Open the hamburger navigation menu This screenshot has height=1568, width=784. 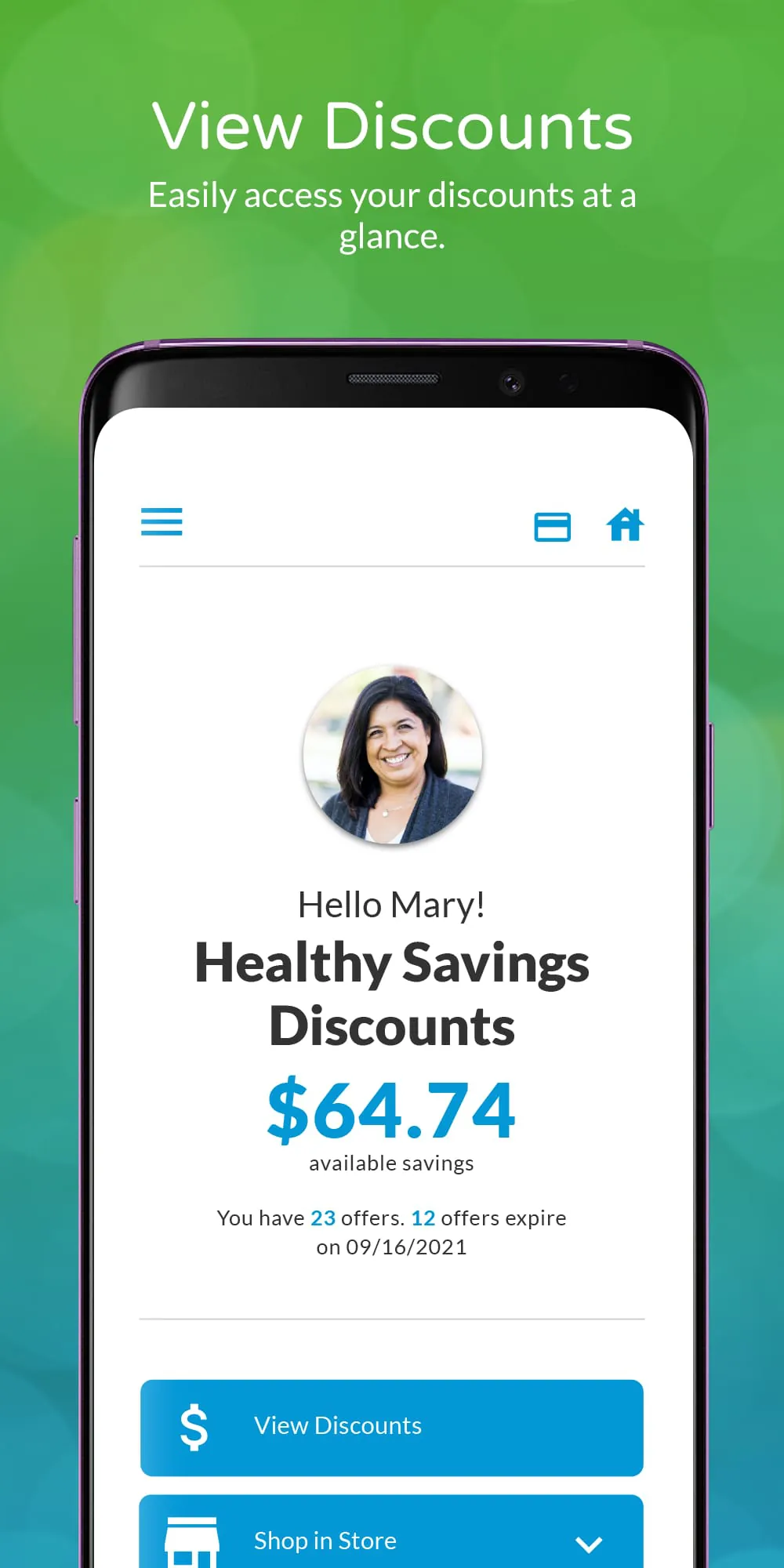[x=162, y=523]
